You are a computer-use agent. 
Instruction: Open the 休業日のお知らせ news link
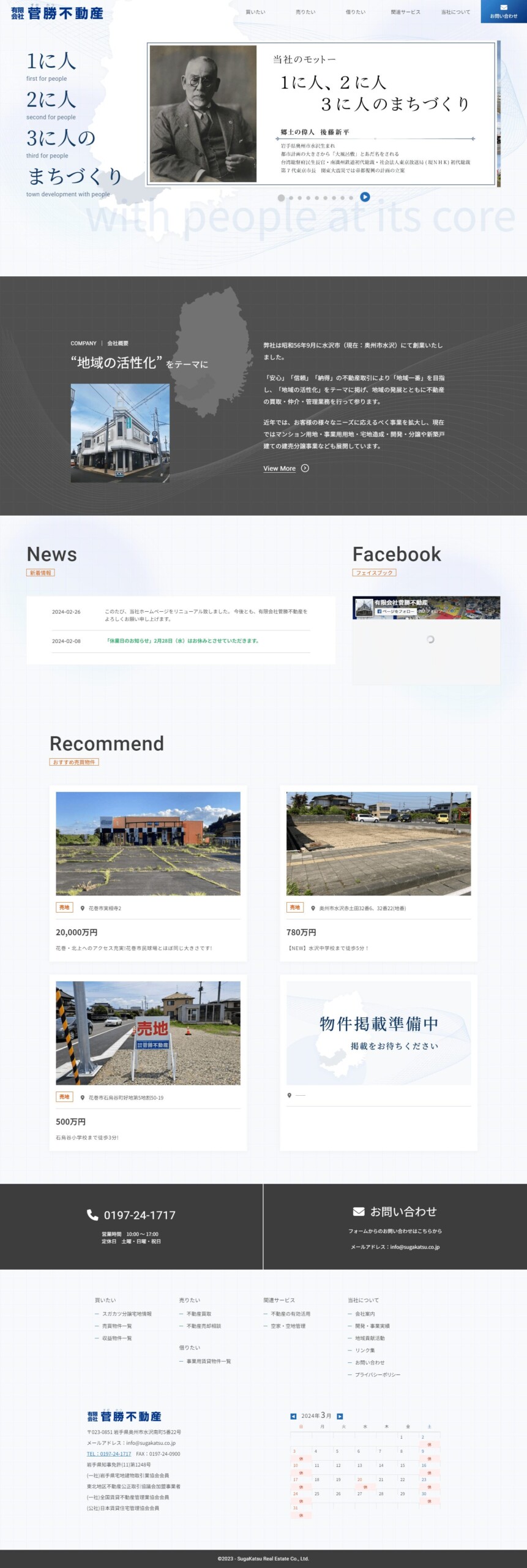pos(182,641)
